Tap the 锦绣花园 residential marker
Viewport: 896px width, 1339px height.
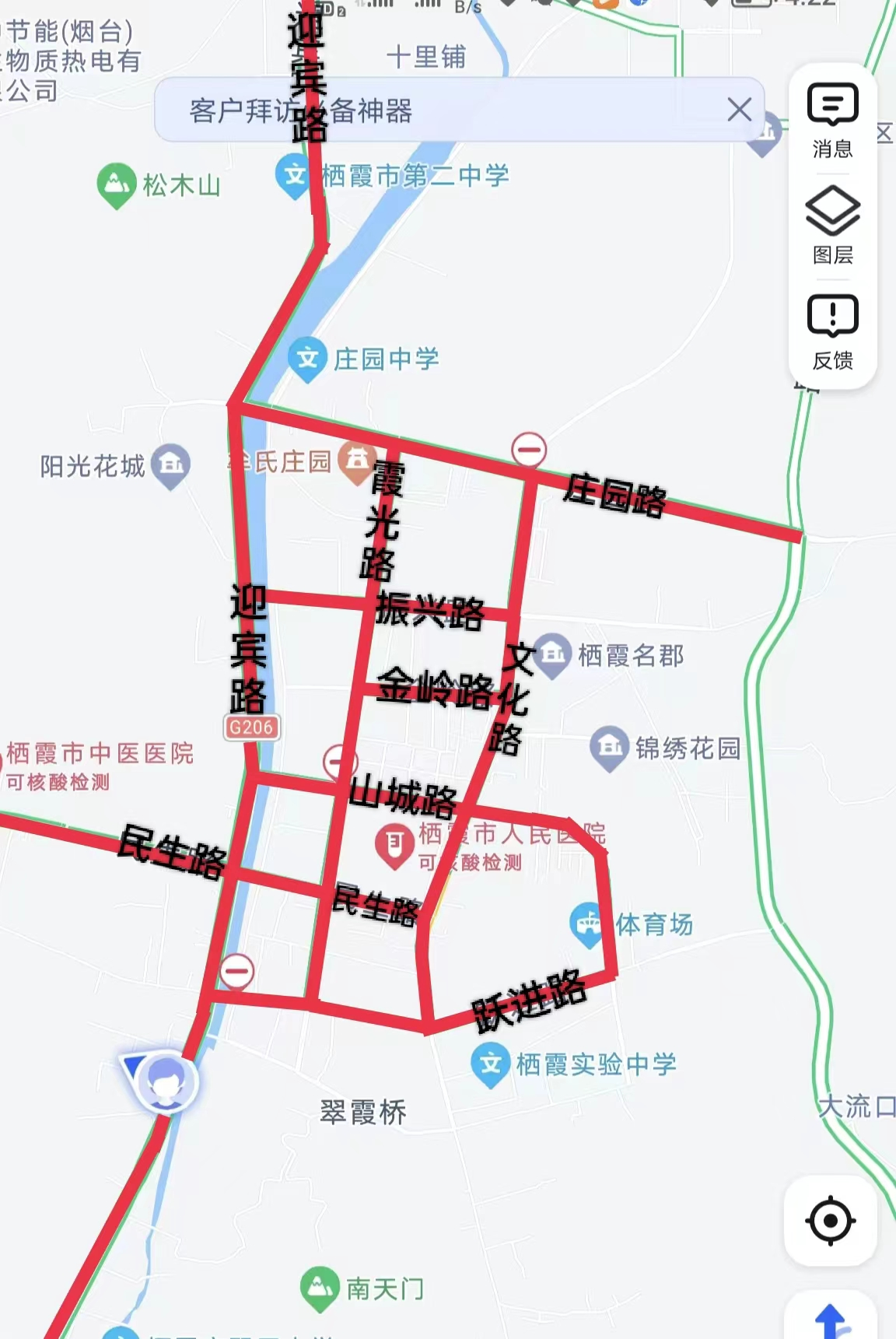[x=609, y=748]
